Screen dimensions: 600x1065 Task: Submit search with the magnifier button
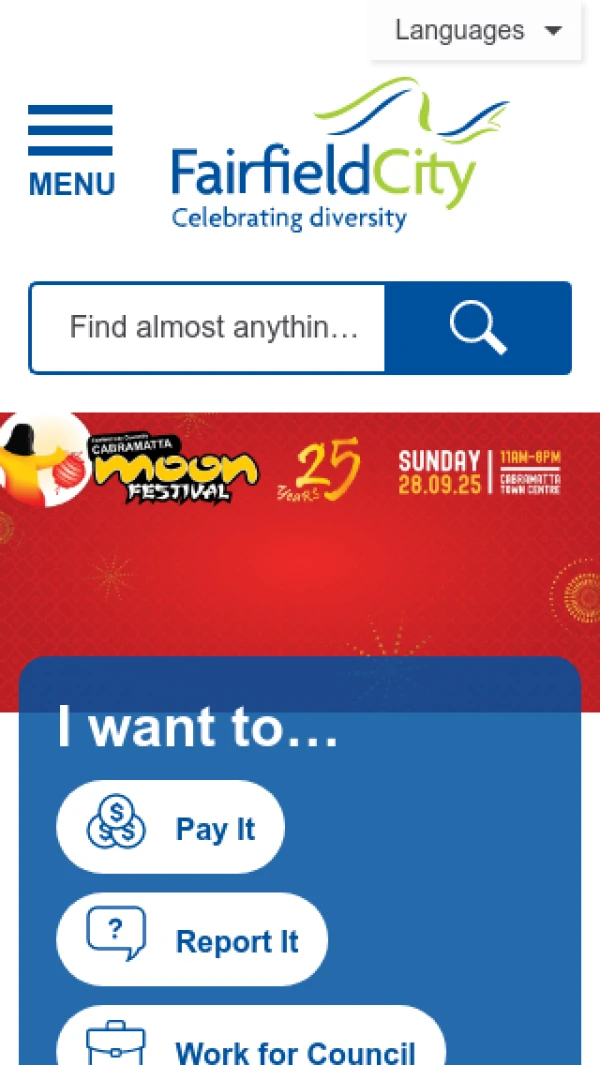[x=477, y=328]
